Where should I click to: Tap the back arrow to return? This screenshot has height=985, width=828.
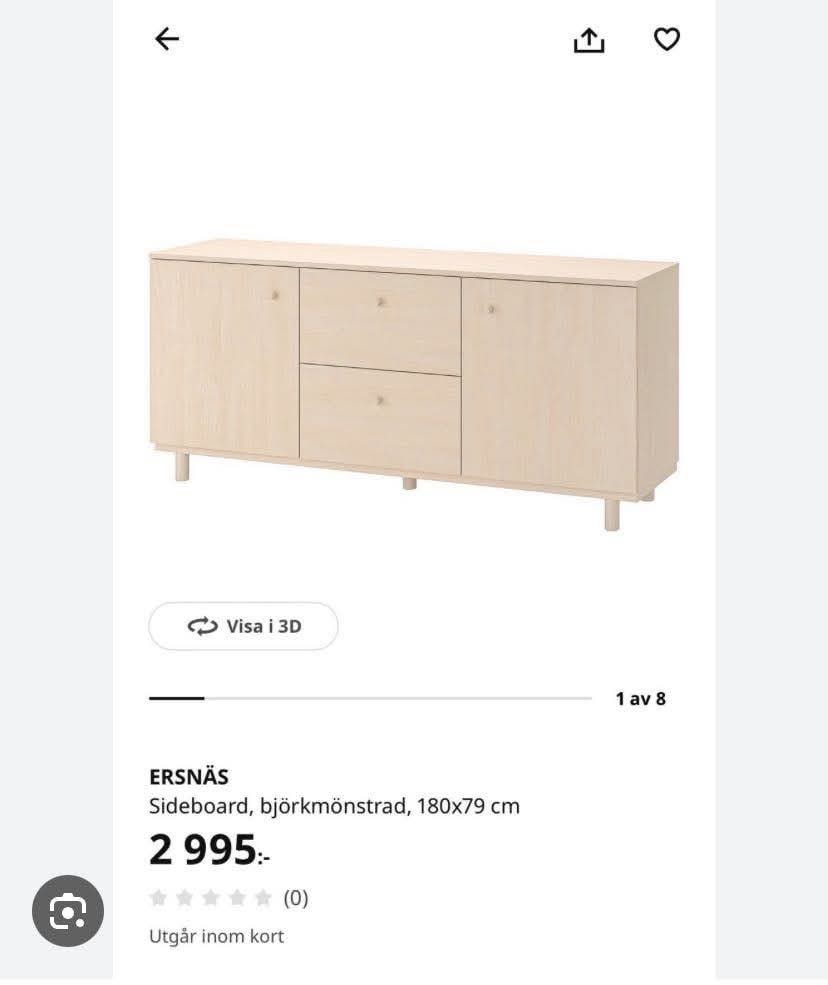167,40
